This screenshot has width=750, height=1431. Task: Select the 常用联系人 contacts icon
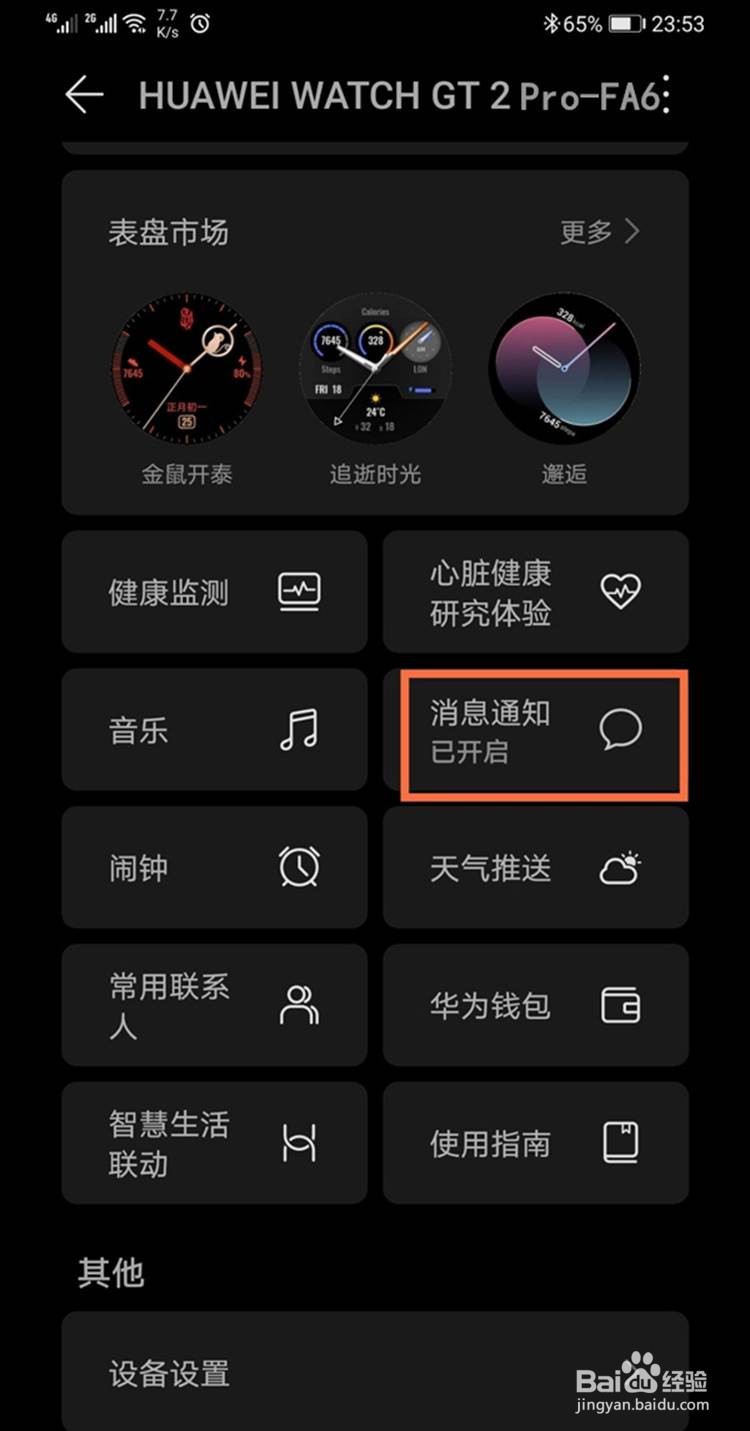[x=297, y=1005]
